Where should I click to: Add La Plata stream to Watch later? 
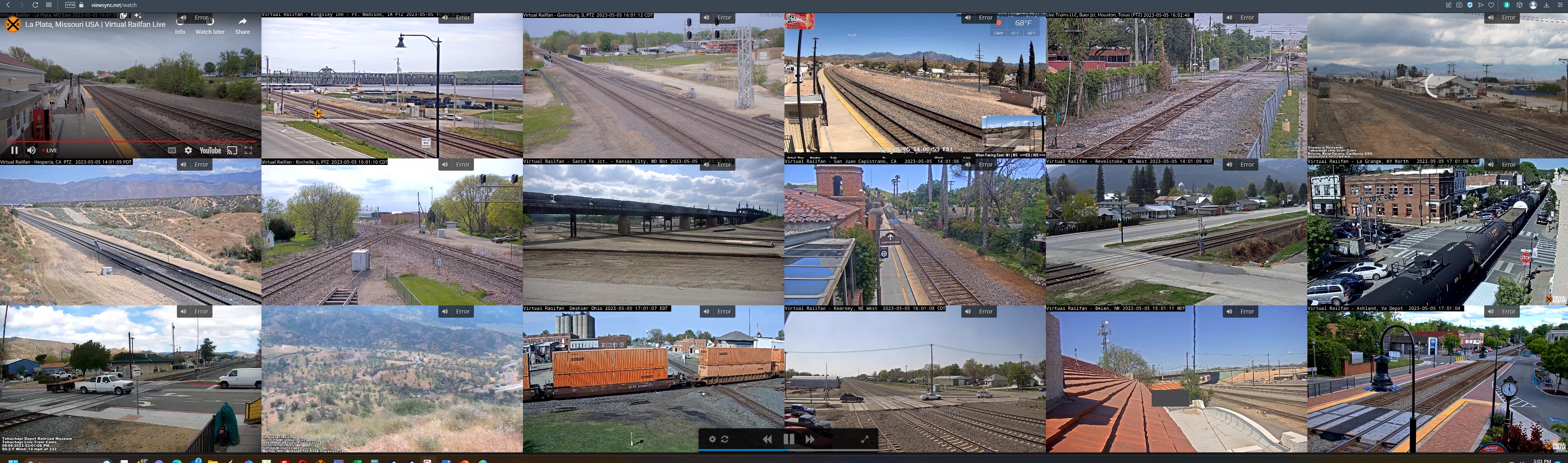coord(210,25)
